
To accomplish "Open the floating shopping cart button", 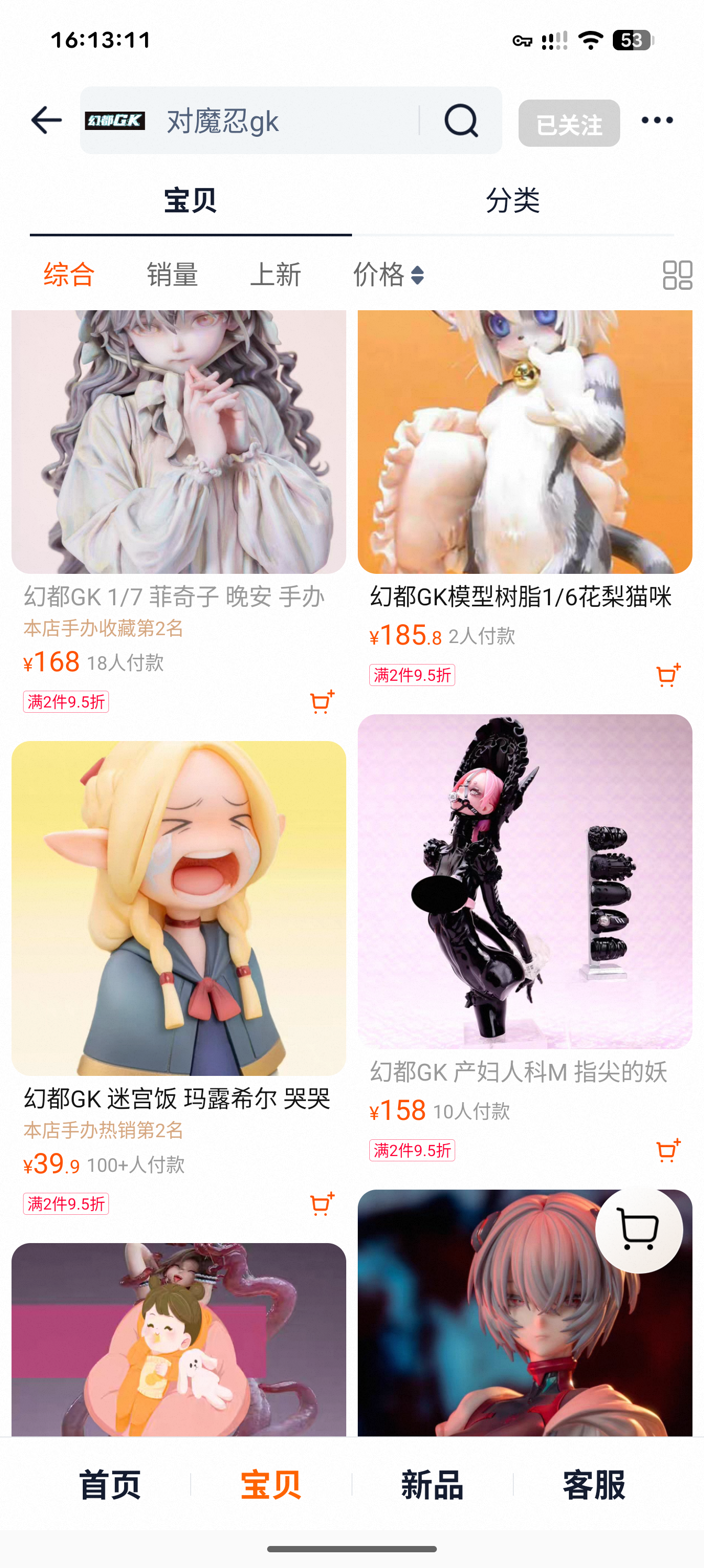I will click(639, 1229).
